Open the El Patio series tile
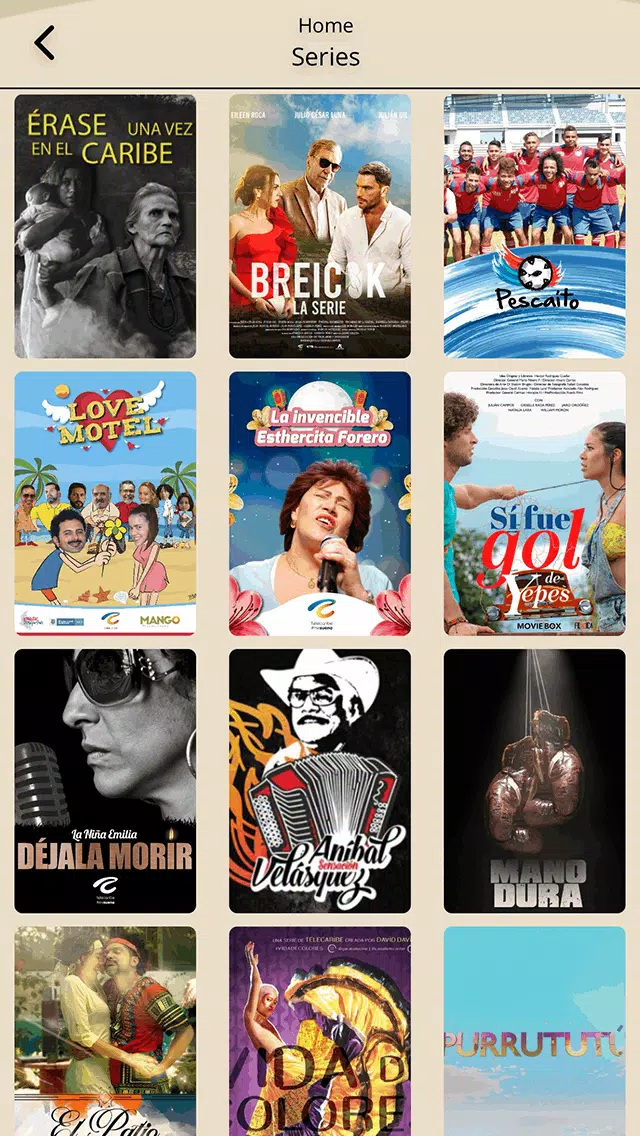 pyautogui.click(x=105, y=1031)
